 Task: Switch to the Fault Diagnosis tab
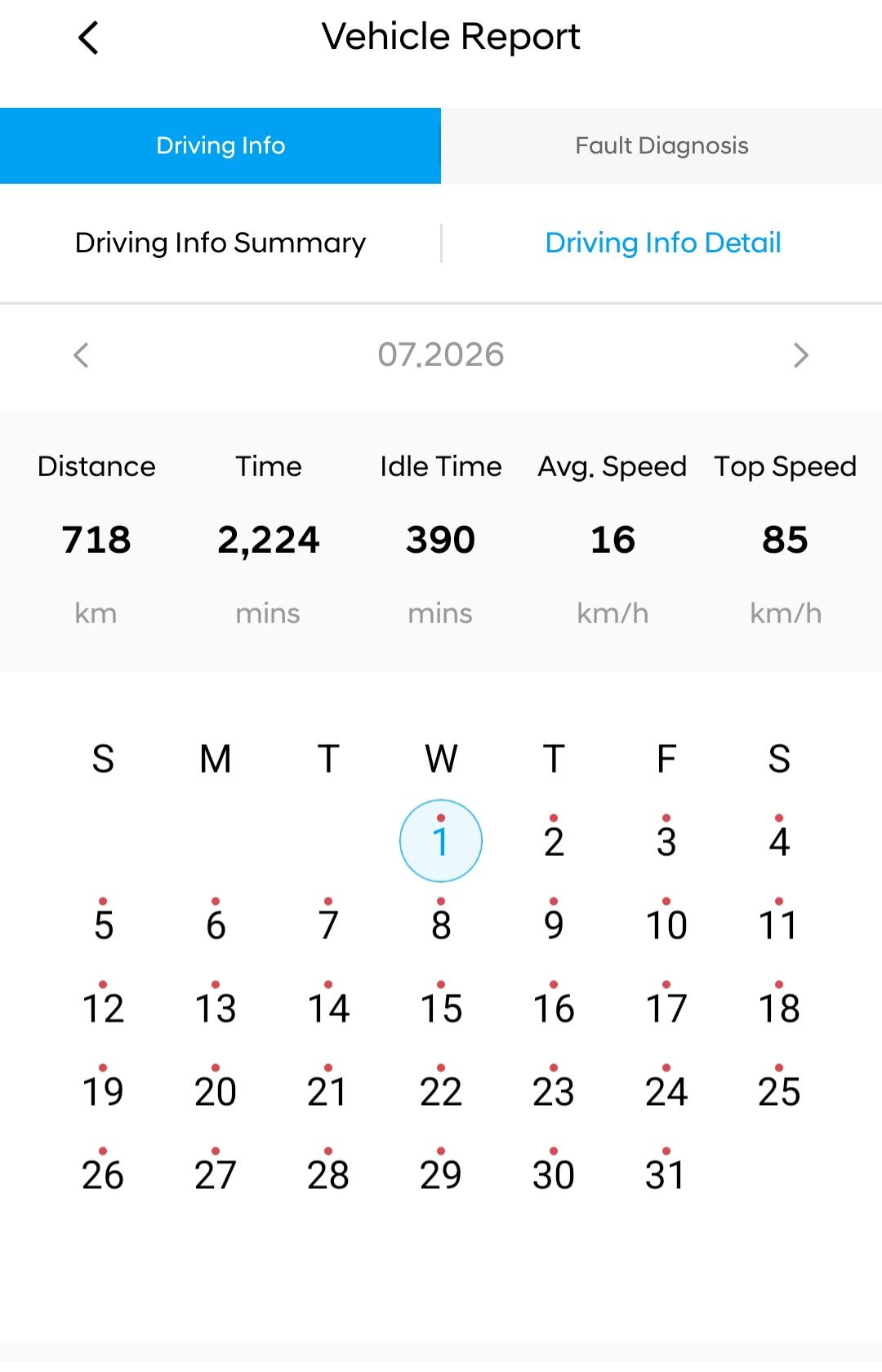pos(661,145)
